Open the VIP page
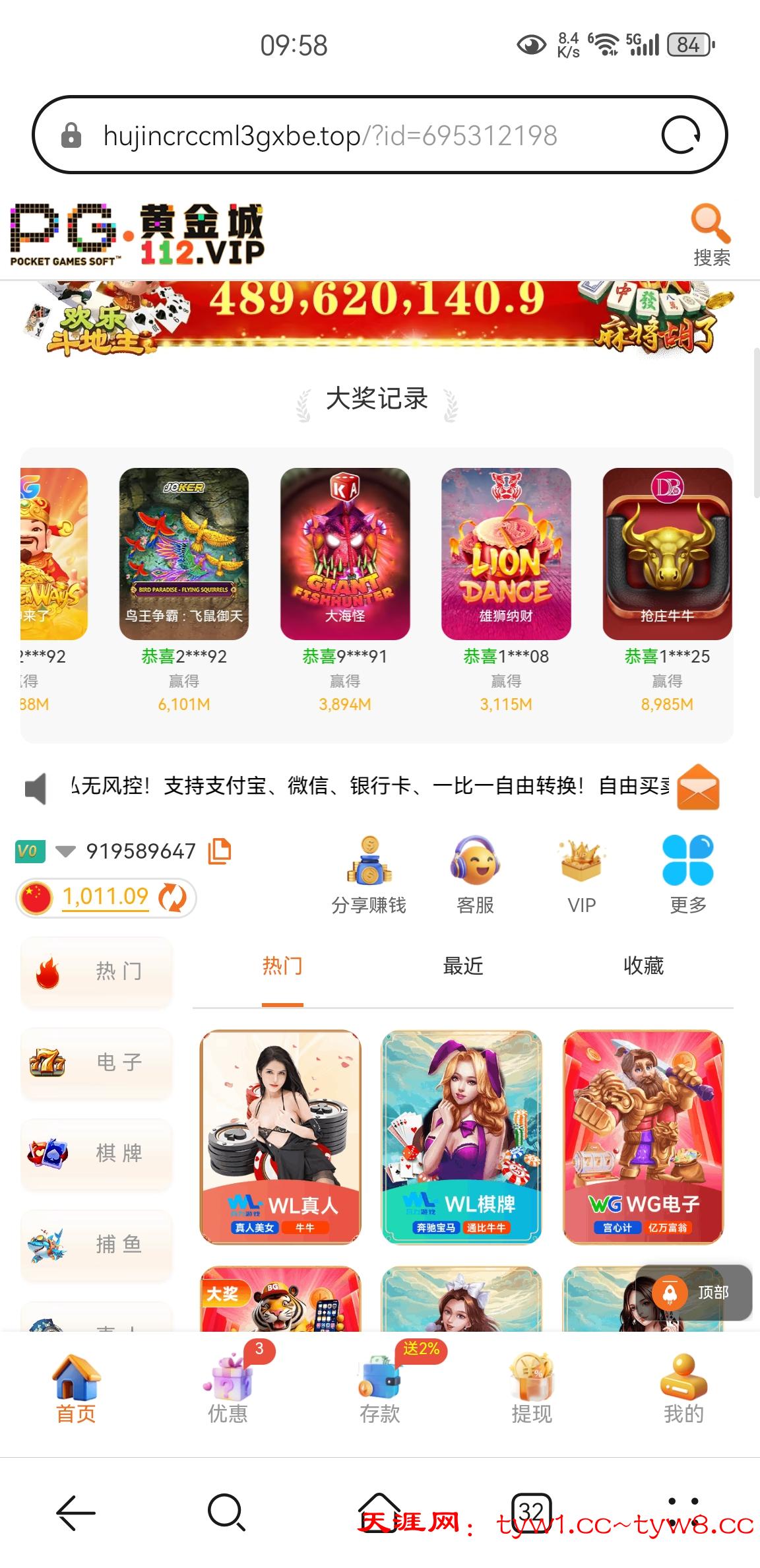760x1568 pixels. coord(581,874)
